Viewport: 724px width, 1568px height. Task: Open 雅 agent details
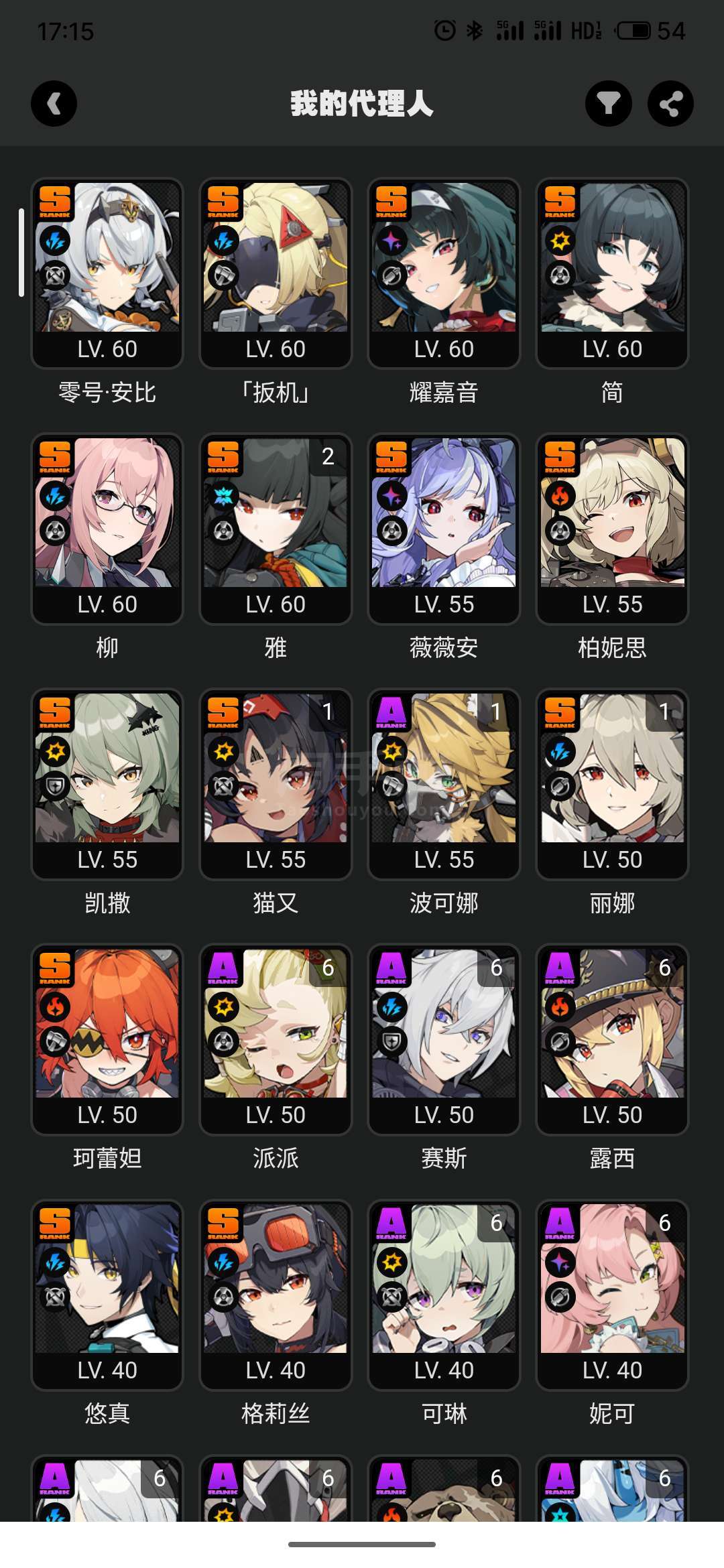coord(276,529)
